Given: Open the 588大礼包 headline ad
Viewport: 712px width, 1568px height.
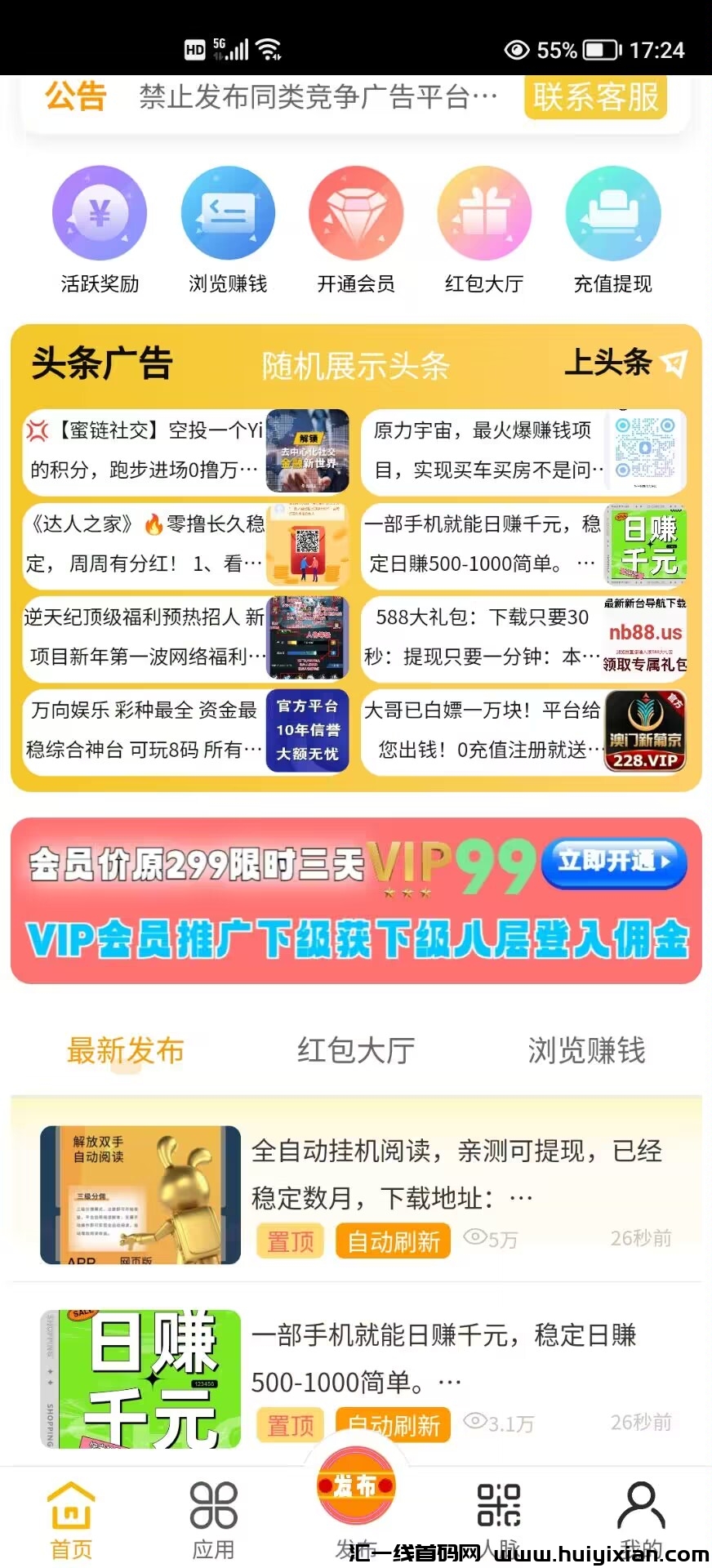Looking at the screenshot, I should point(523,637).
